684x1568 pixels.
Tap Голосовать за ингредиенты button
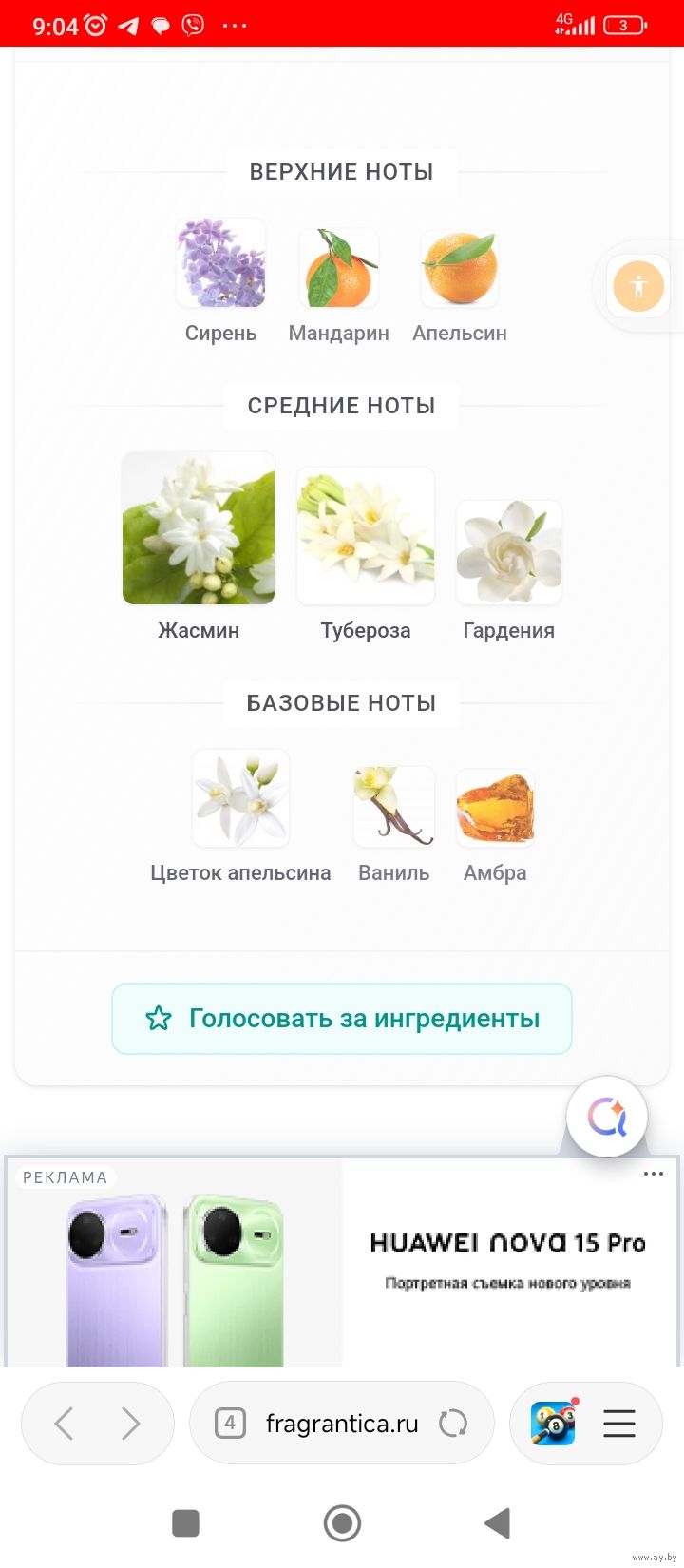[342, 1019]
